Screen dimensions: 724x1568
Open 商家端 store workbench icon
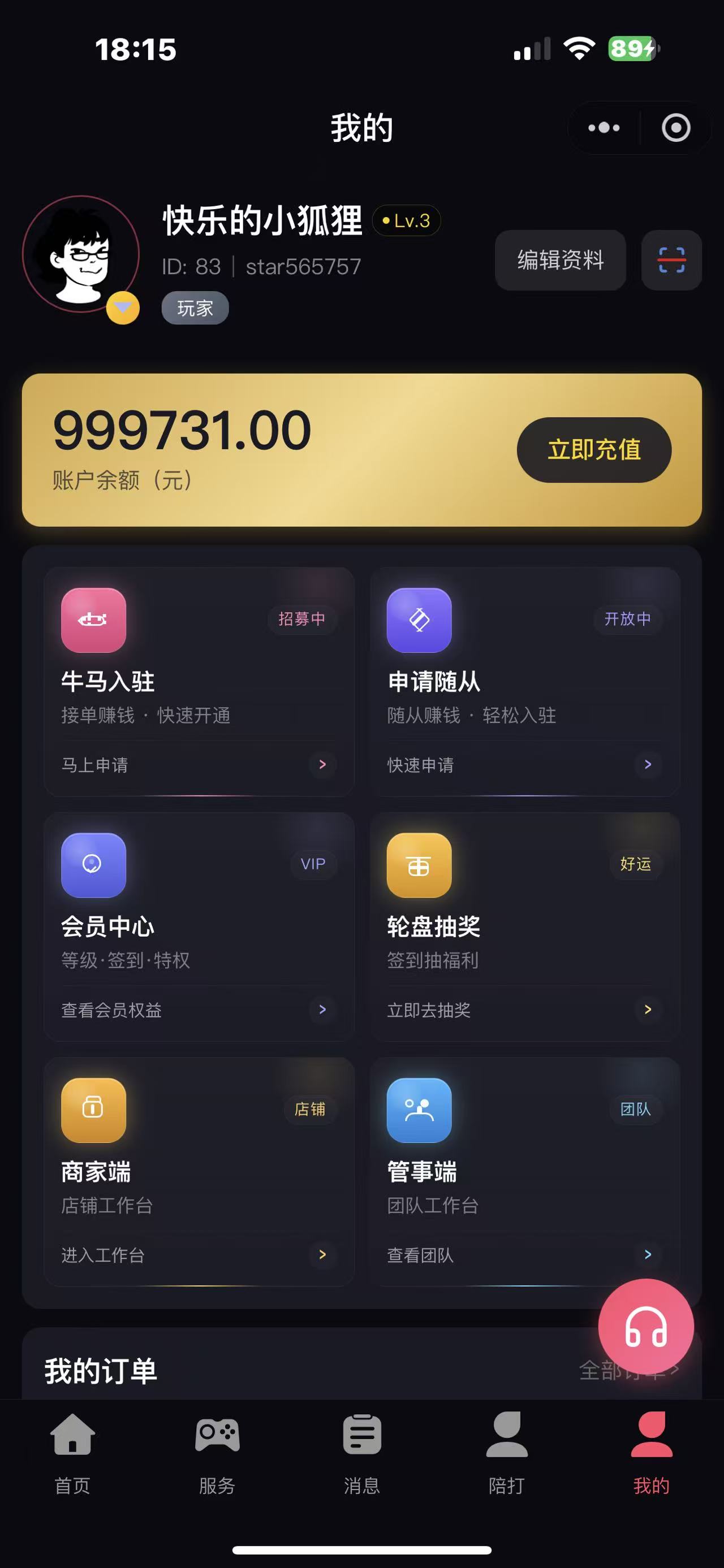click(94, 1109)
